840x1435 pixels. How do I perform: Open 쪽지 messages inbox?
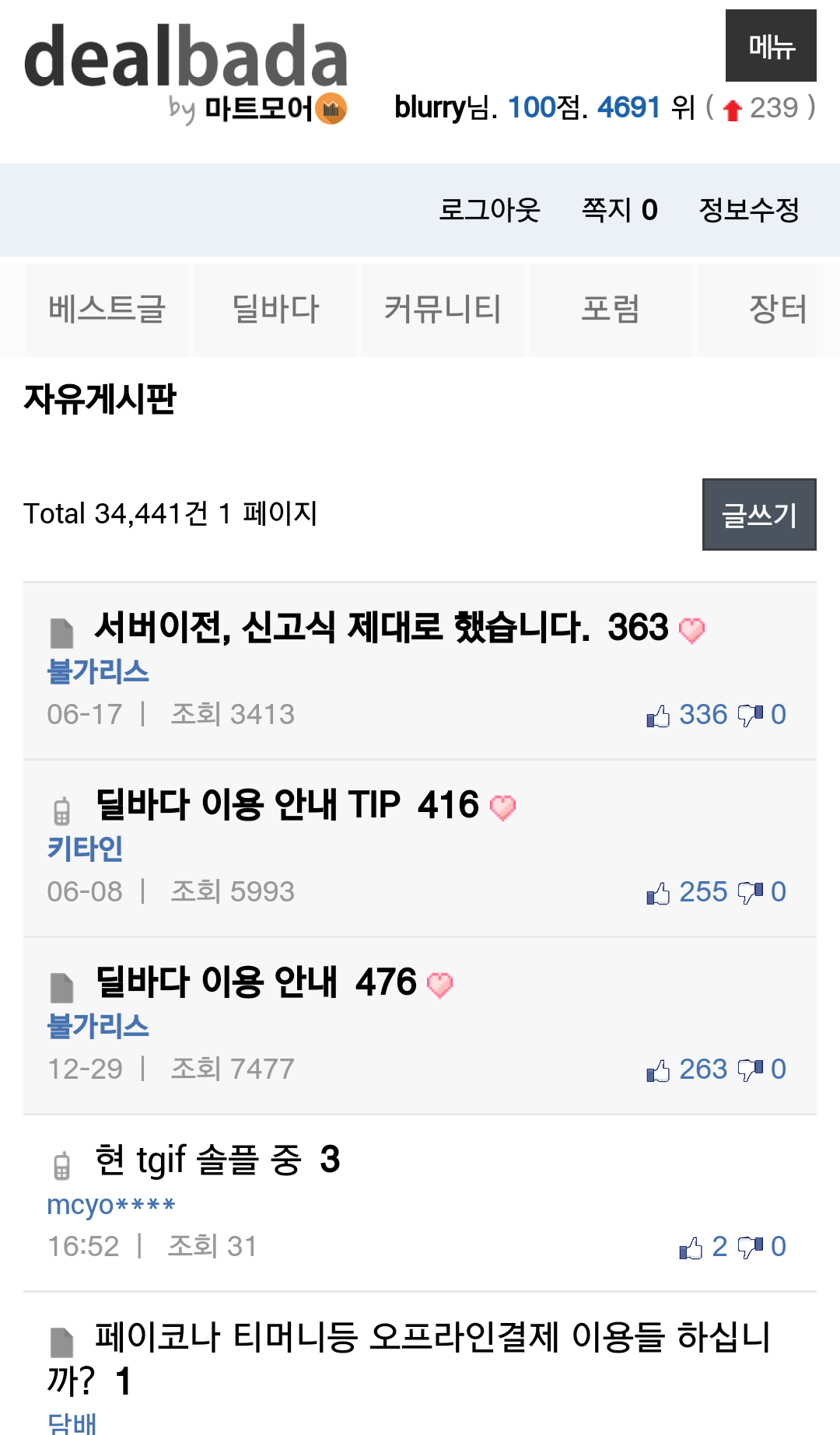tap(619, 210)
